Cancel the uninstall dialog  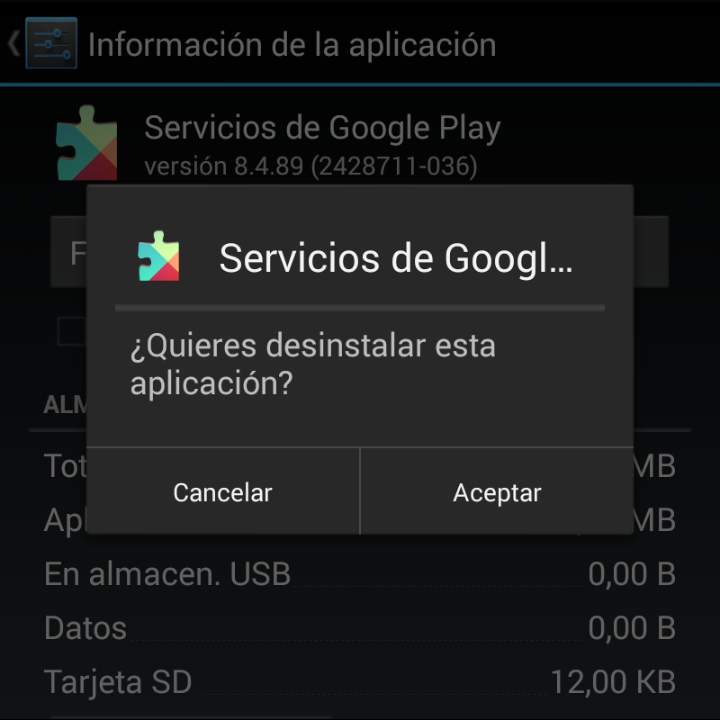pyautogui.click(x=223, y=492)
